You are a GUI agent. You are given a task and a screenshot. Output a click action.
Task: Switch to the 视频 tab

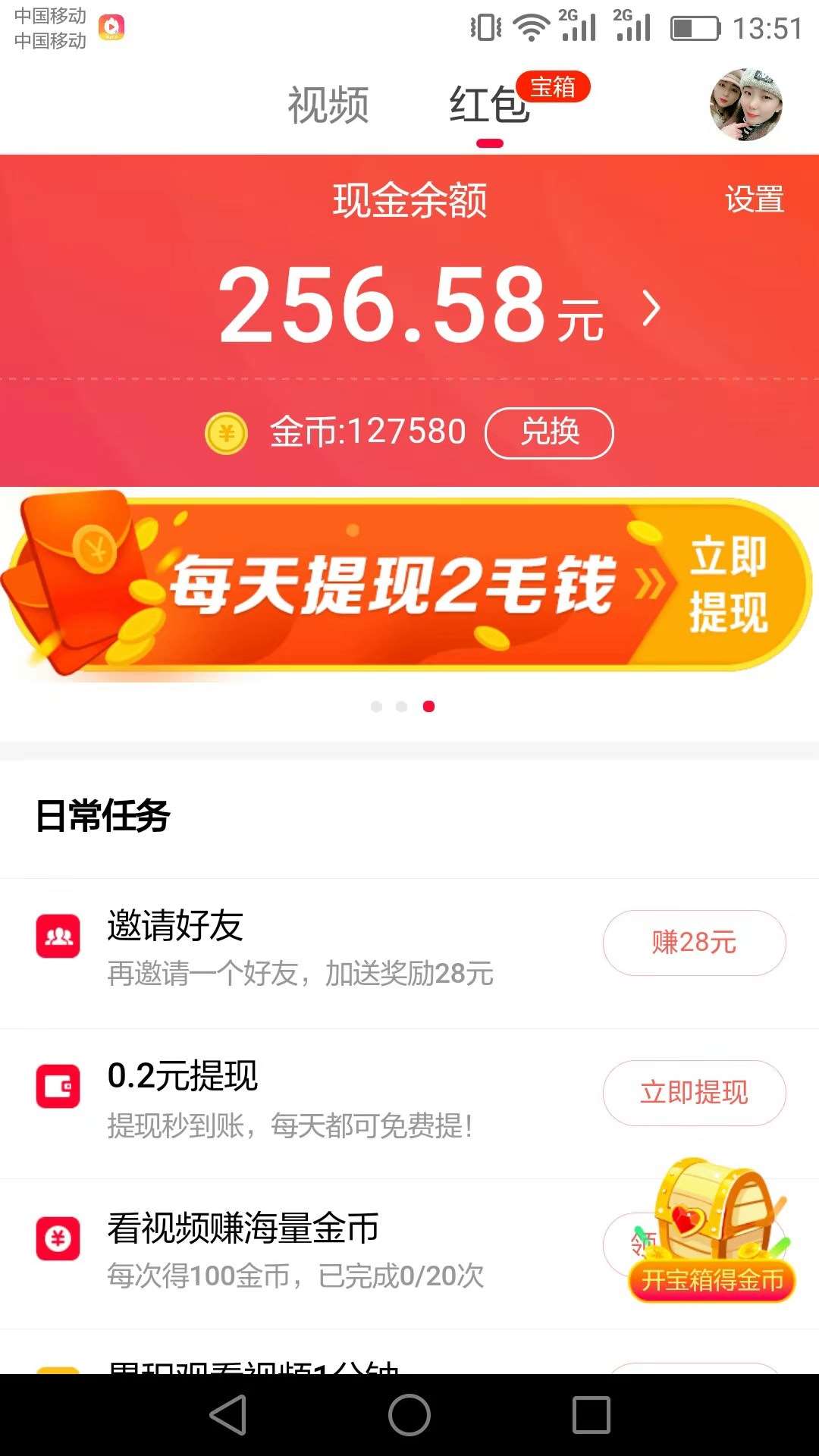pos(328,104)
